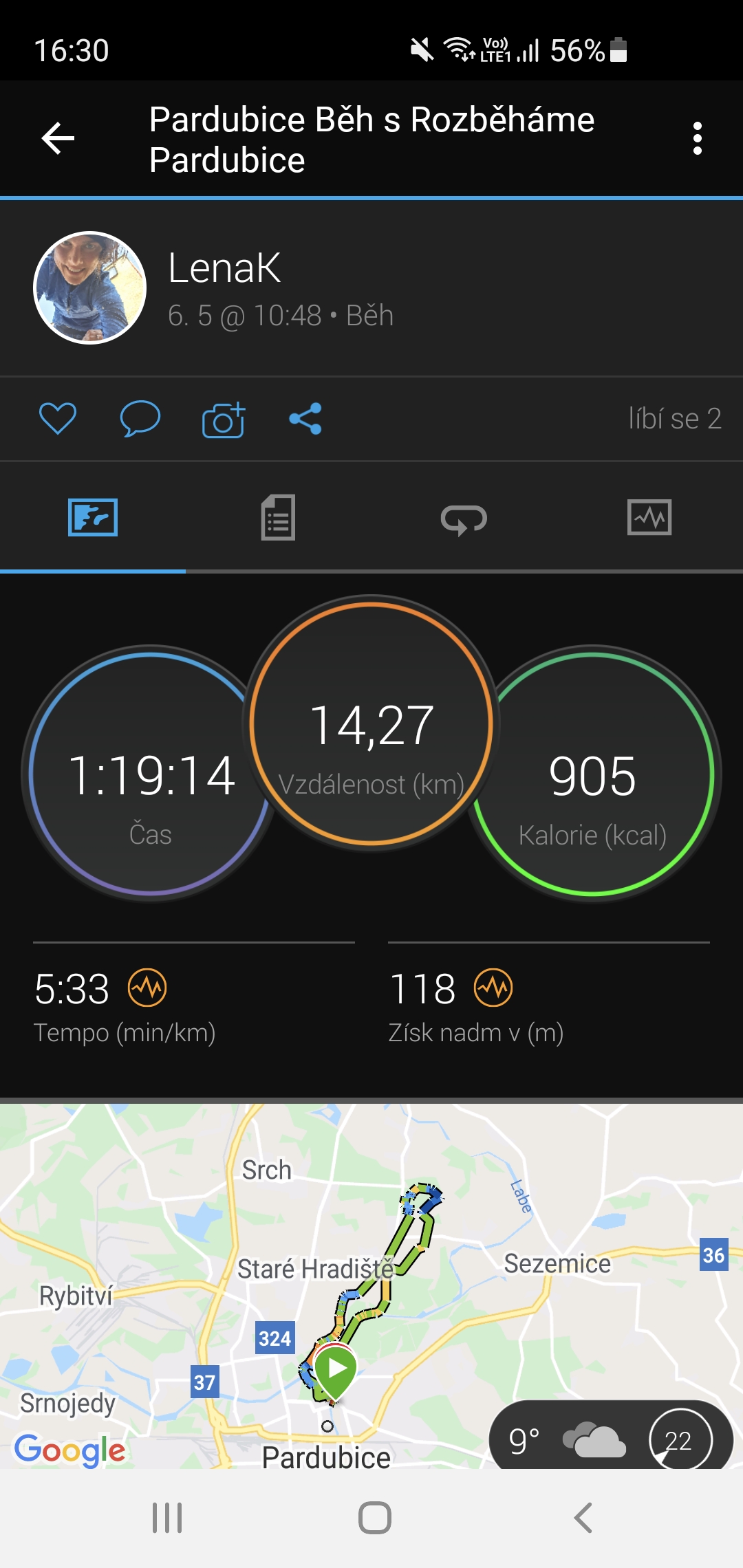
Task: Tap the system home button
Action: click(x=375, y=1518)
